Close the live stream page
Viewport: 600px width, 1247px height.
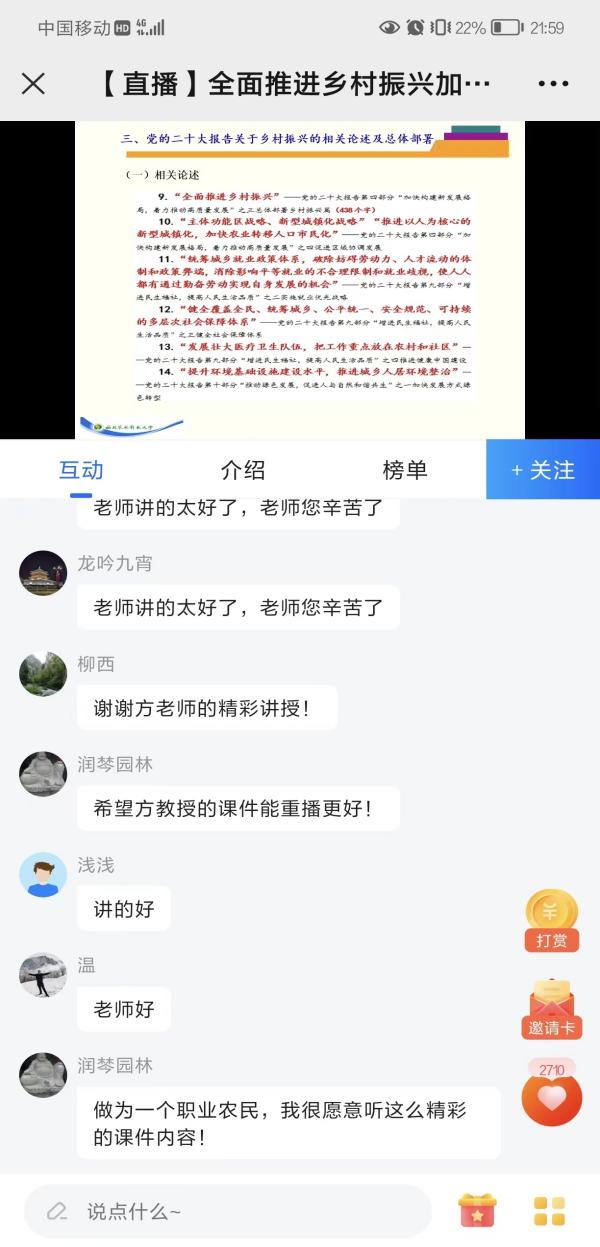point(33,84)
